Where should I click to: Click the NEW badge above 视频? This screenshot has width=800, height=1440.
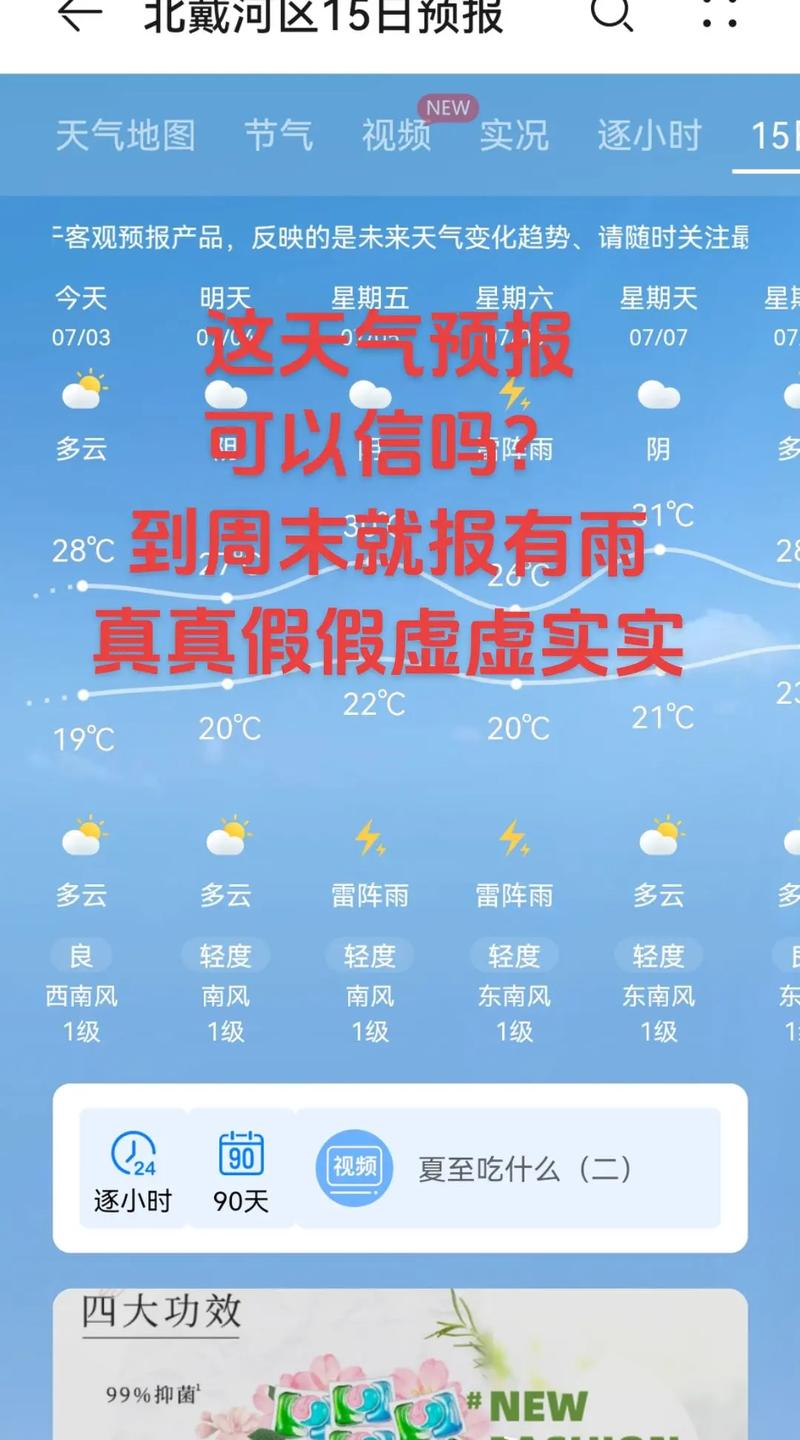447,108
